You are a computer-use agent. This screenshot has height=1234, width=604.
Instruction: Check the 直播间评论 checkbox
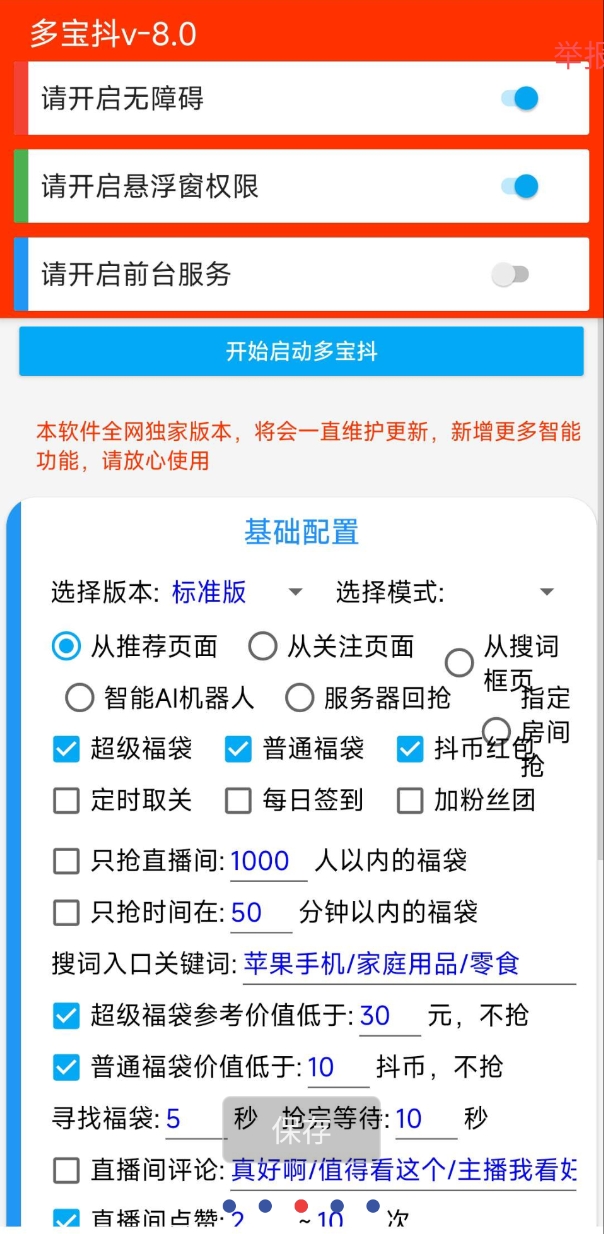tap(66, 1169)
